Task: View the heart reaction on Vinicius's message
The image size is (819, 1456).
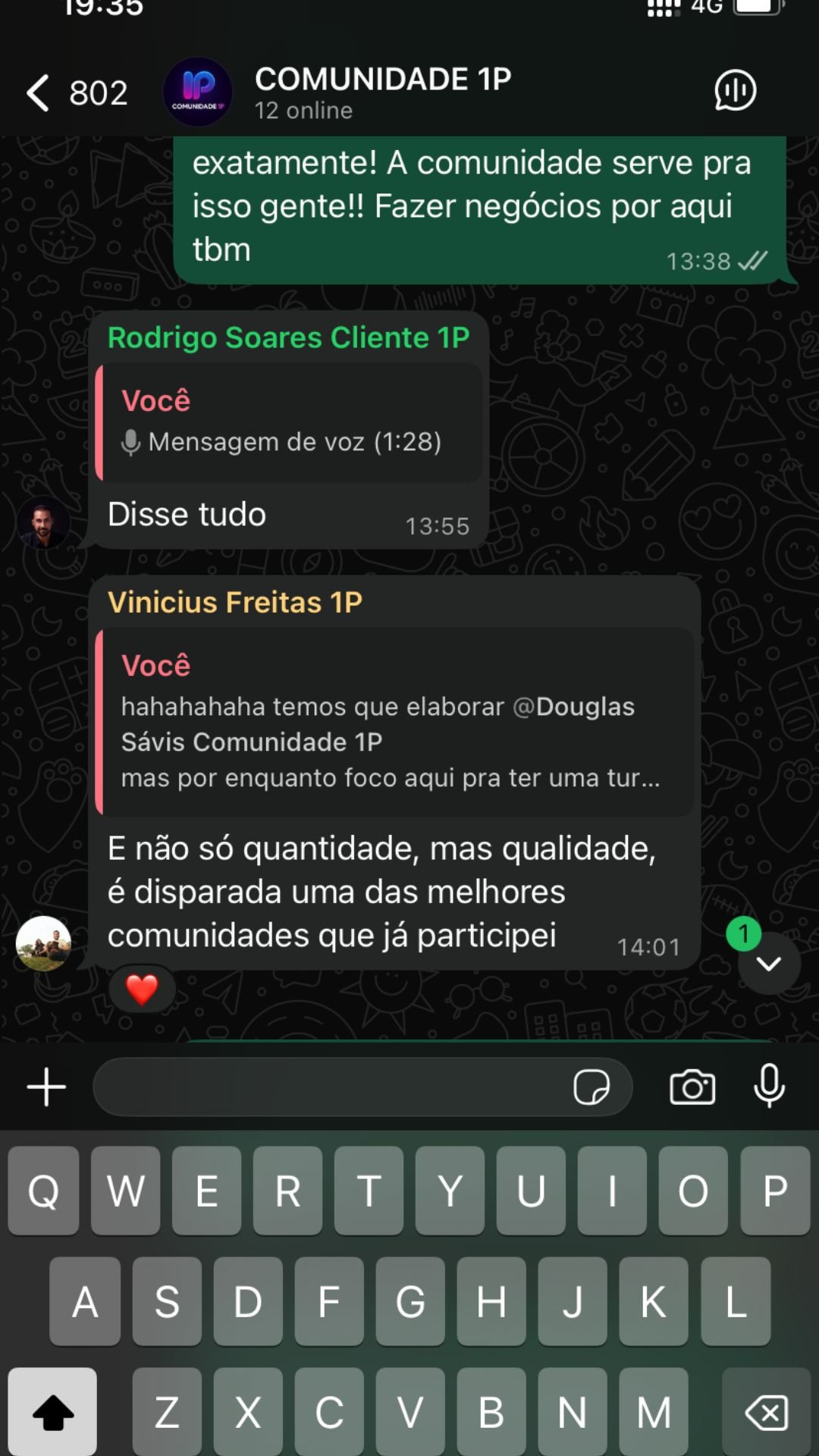Action: click(x=142, y=989)
